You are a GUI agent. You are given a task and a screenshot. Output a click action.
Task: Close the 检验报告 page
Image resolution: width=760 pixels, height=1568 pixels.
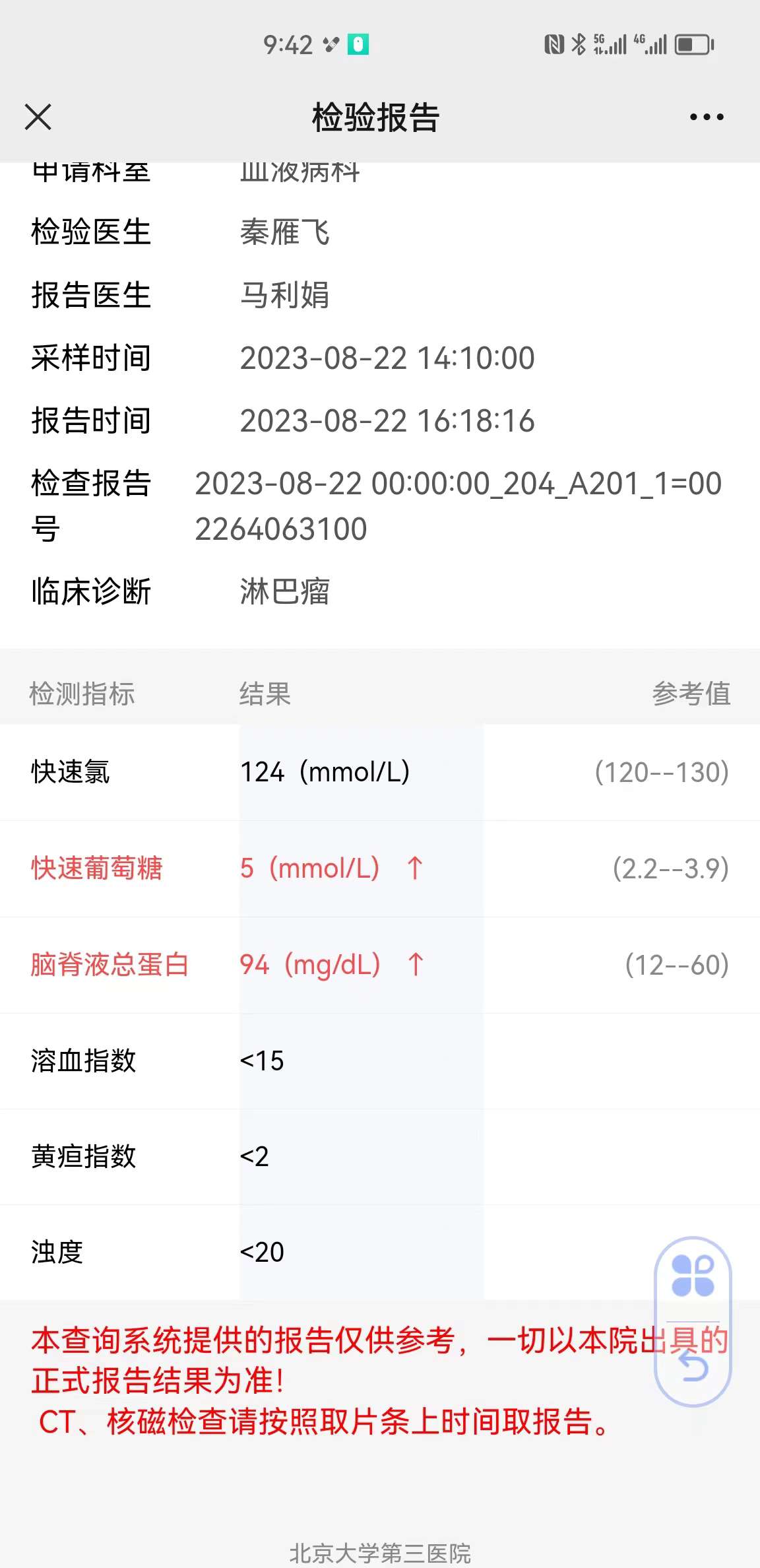[x=38, y=117]
